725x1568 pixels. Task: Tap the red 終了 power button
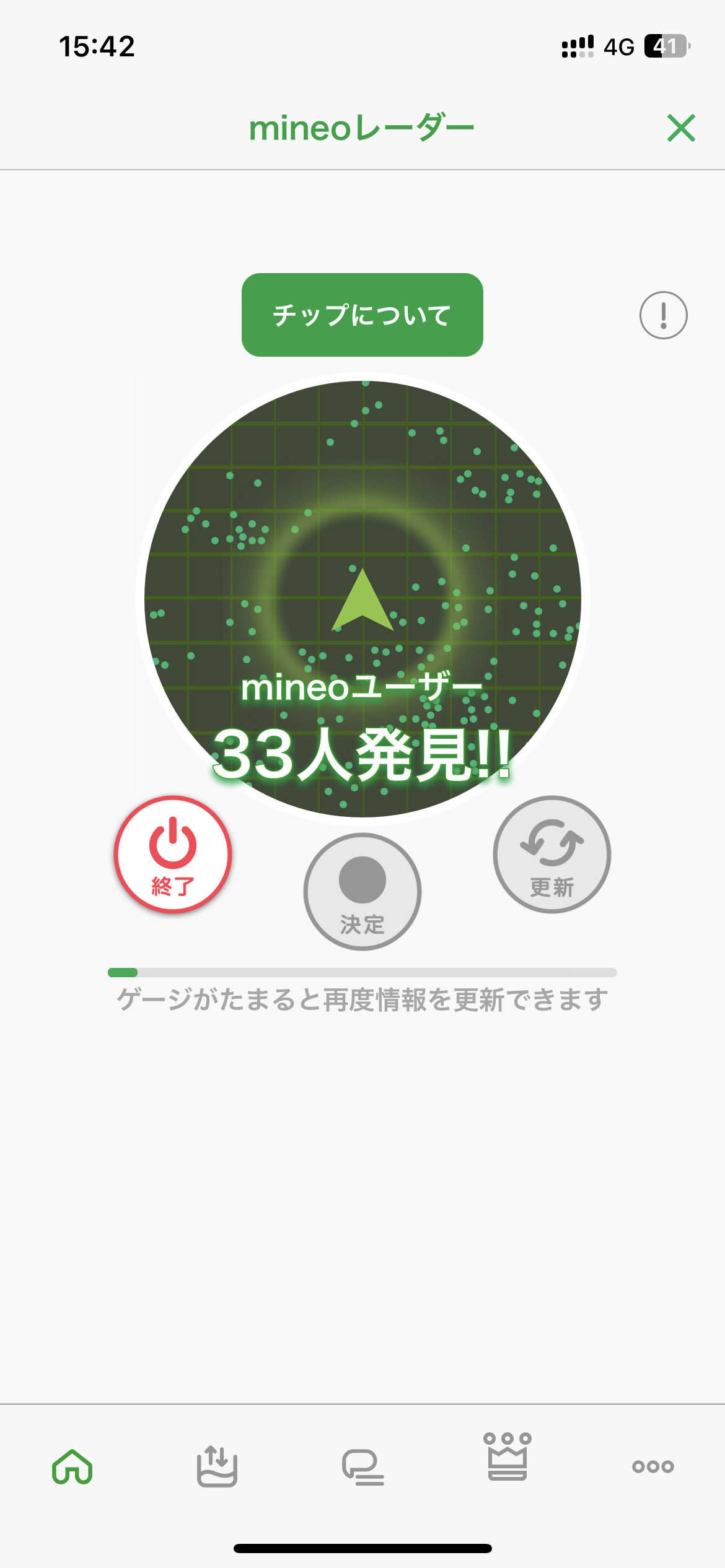coord(173,855)
